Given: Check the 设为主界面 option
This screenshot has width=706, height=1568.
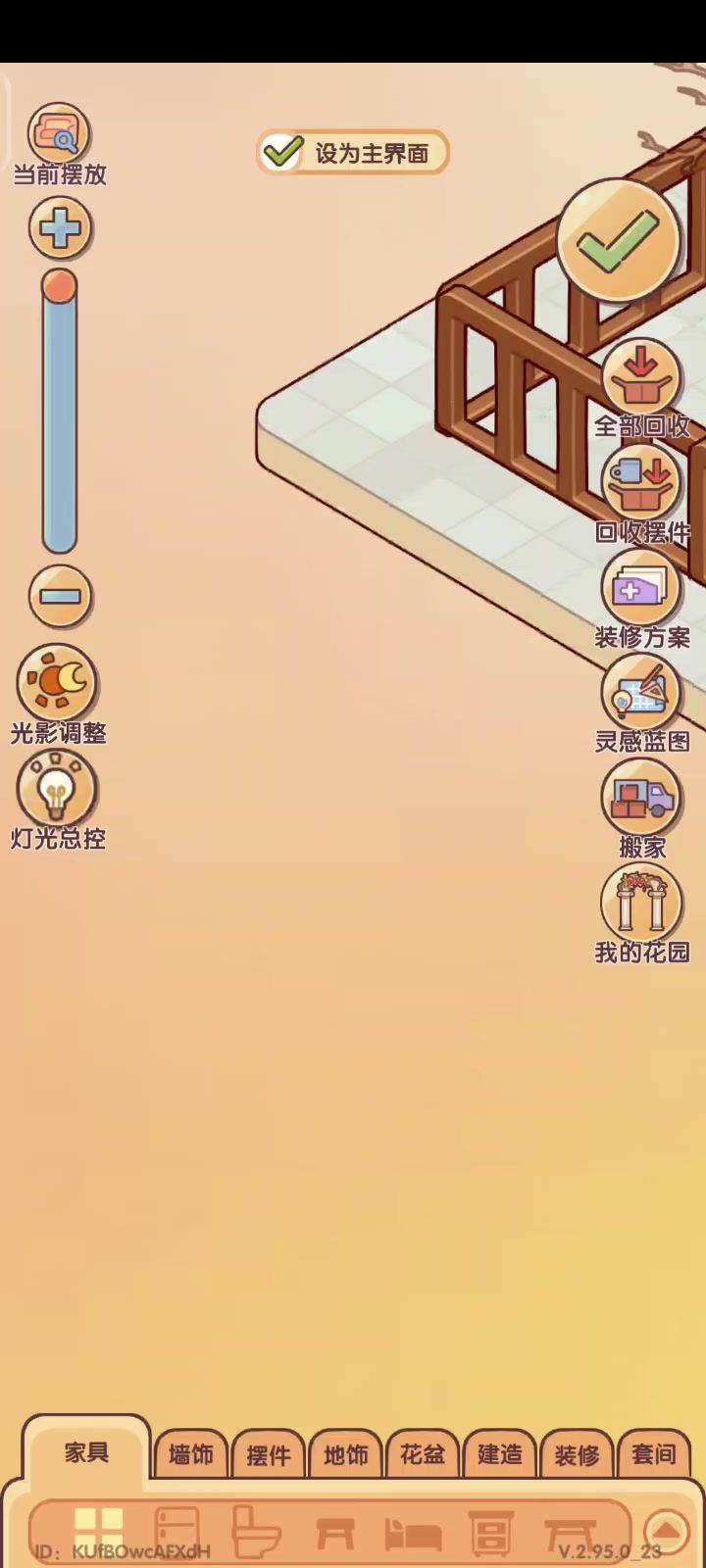Looking at the screenshot, I should click(x=283, y=153).
